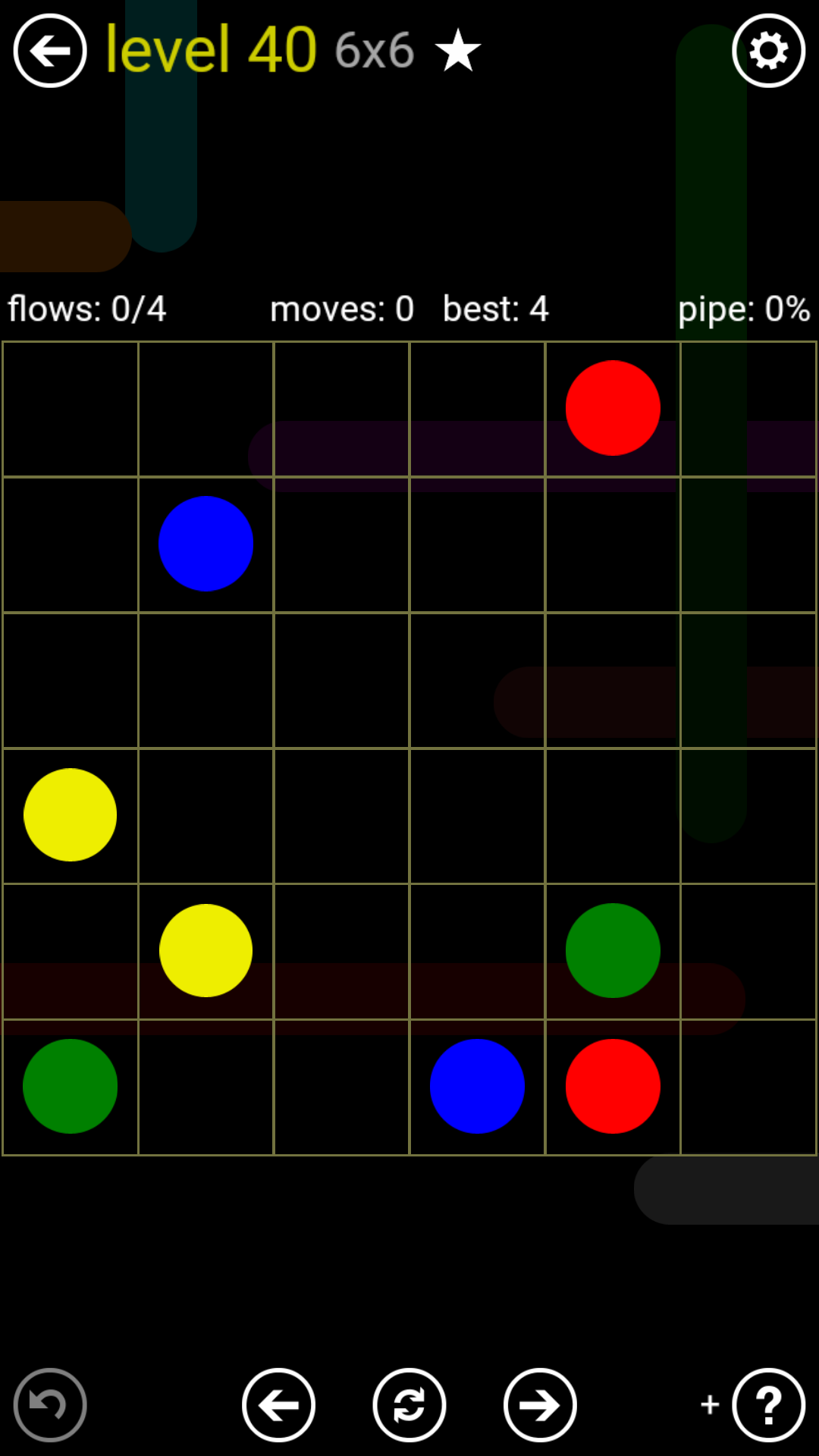The width and height of the screenshot is (819, 1456).
Task: Restart the current level
Action: 409,1404
